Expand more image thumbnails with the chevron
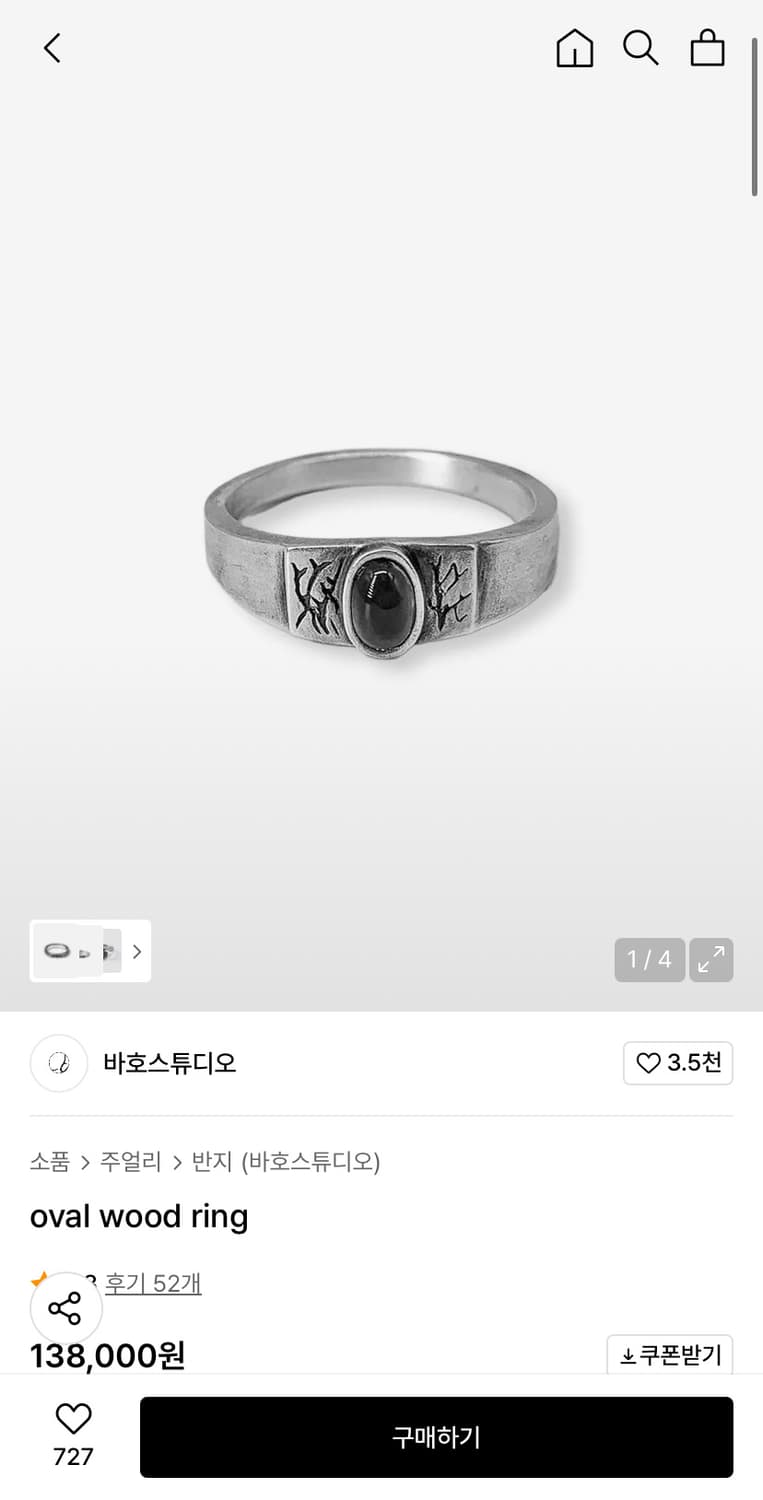763x1500 pixels. 137,951
